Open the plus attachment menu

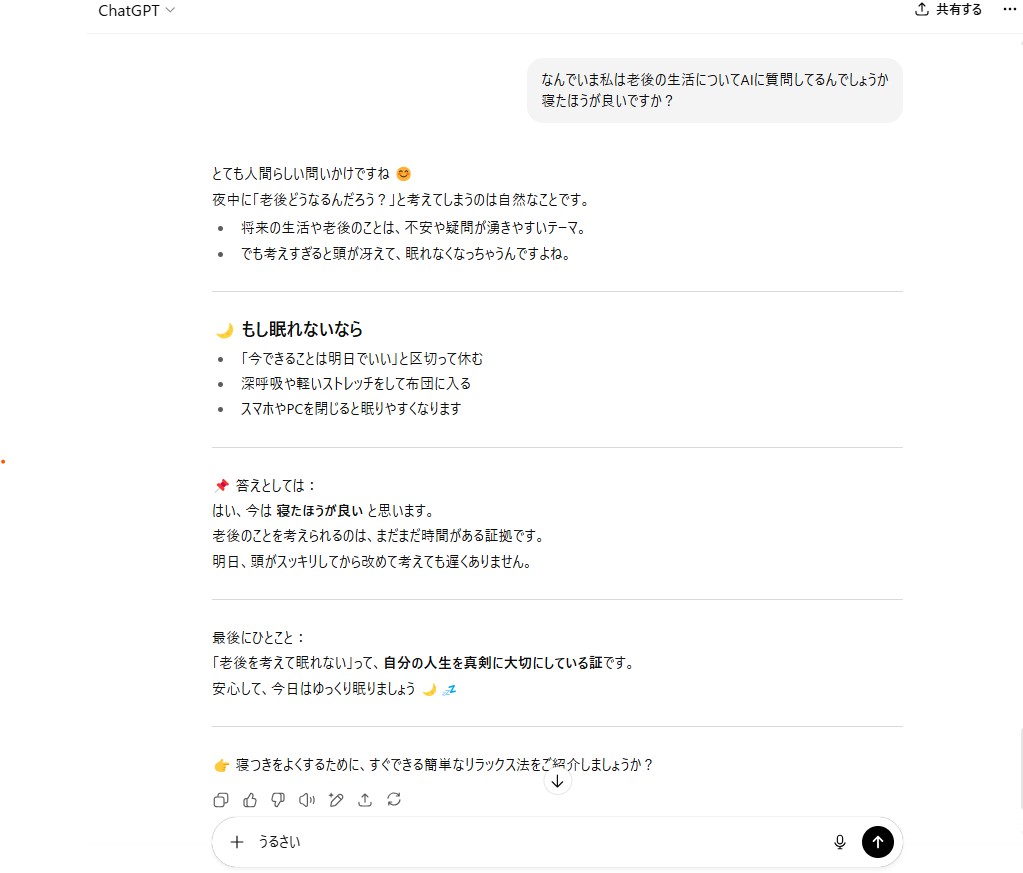point(237,842)
